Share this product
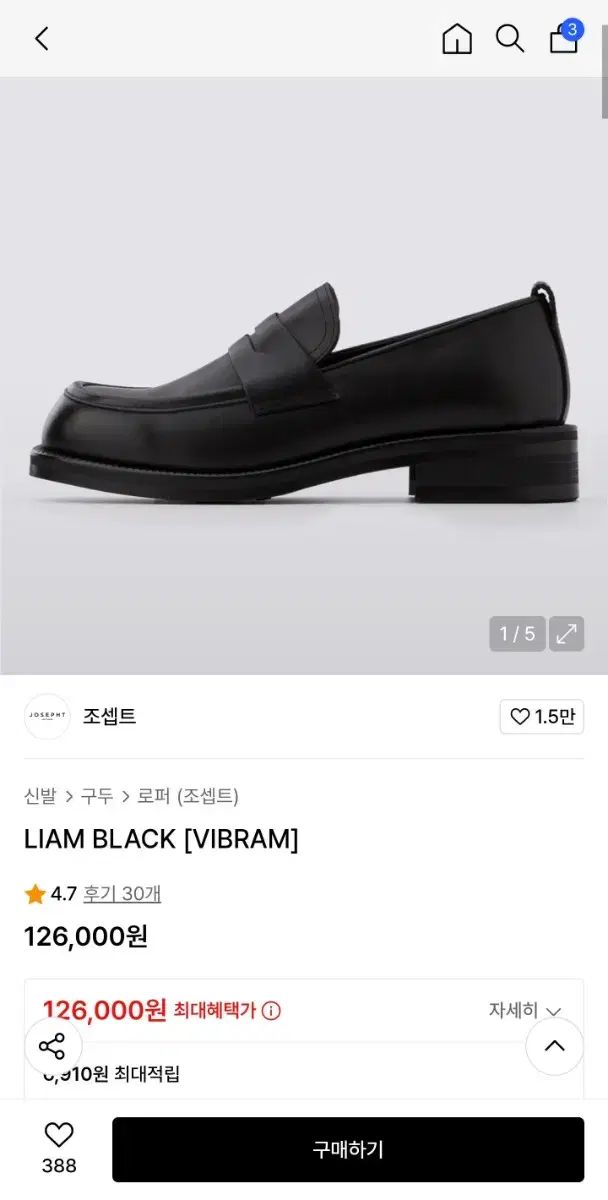This screenshot has height=1200, width=608. click(x=52, y=1047)
